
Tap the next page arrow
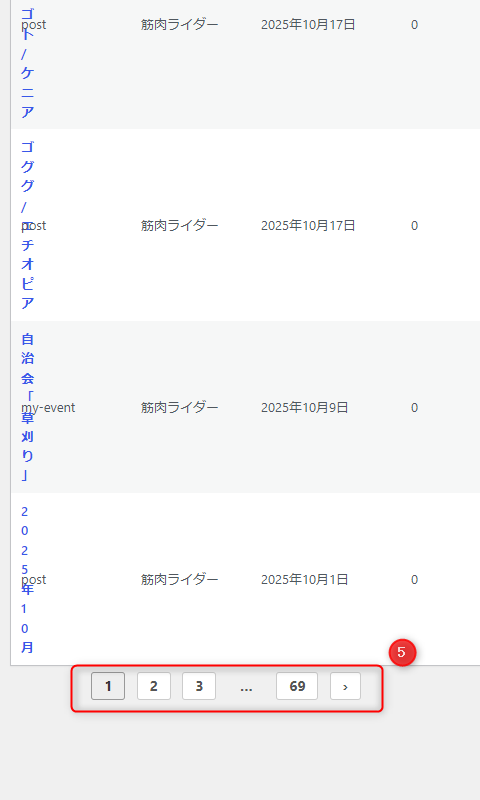click(x=345, y=686)
